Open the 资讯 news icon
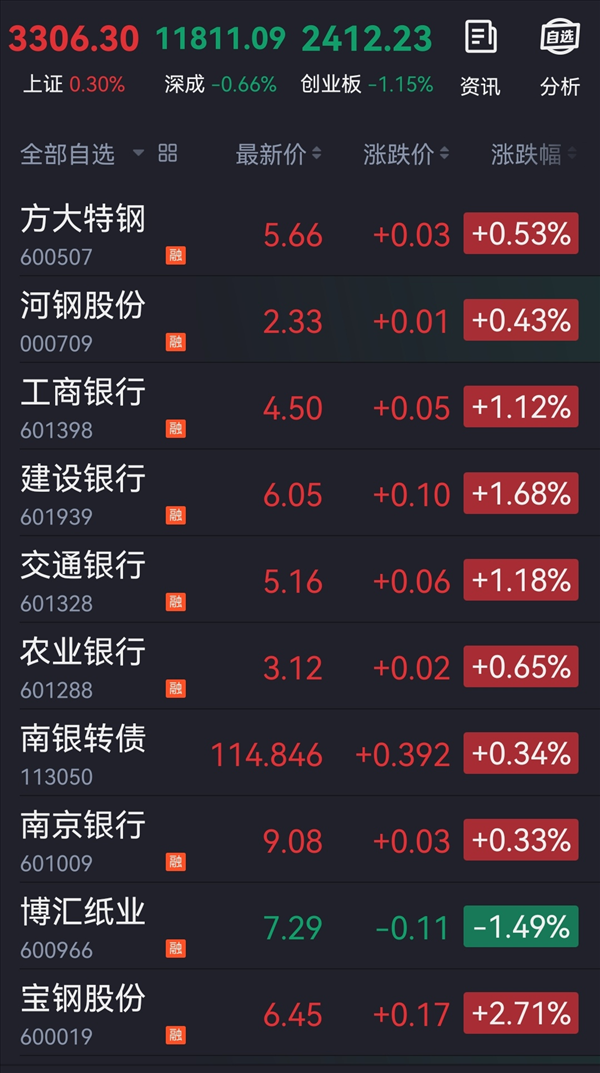600x1073 pixels. coord(480,58)
